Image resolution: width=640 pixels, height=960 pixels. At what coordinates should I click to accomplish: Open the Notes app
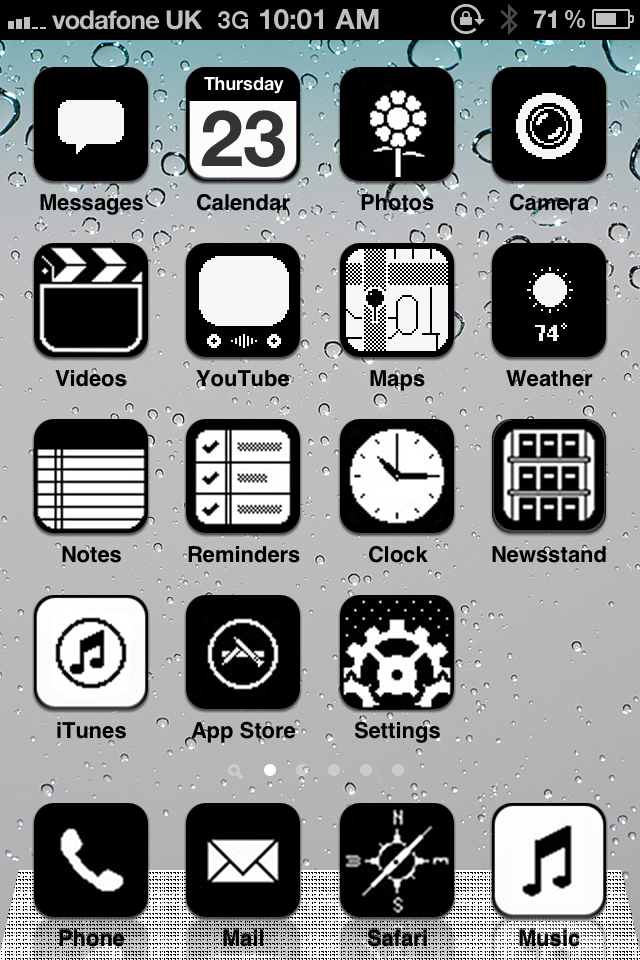tap(91, 476)
